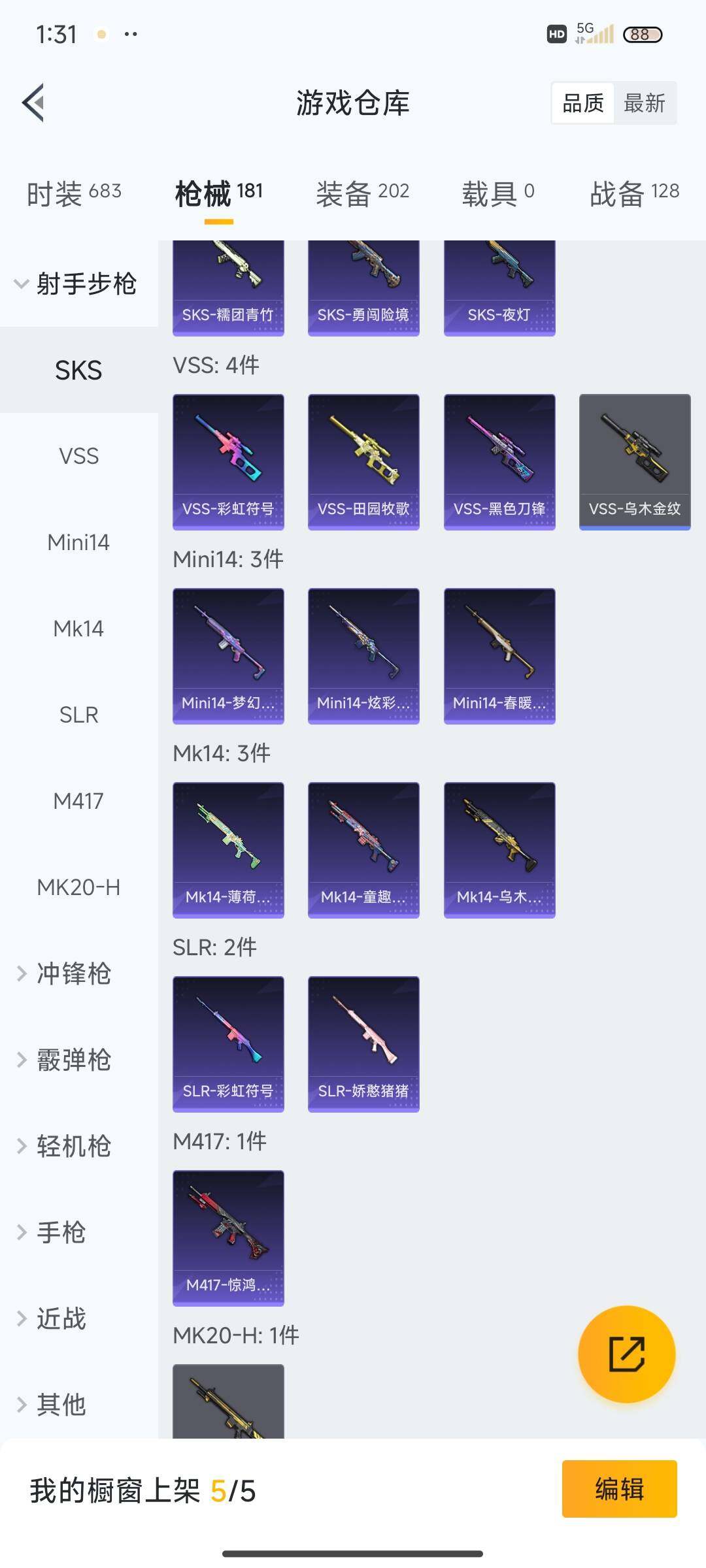This screenshot has height=1568, width=706.
Task: Expand the 轻机枪 category
Action: (x=73, y=1146)
